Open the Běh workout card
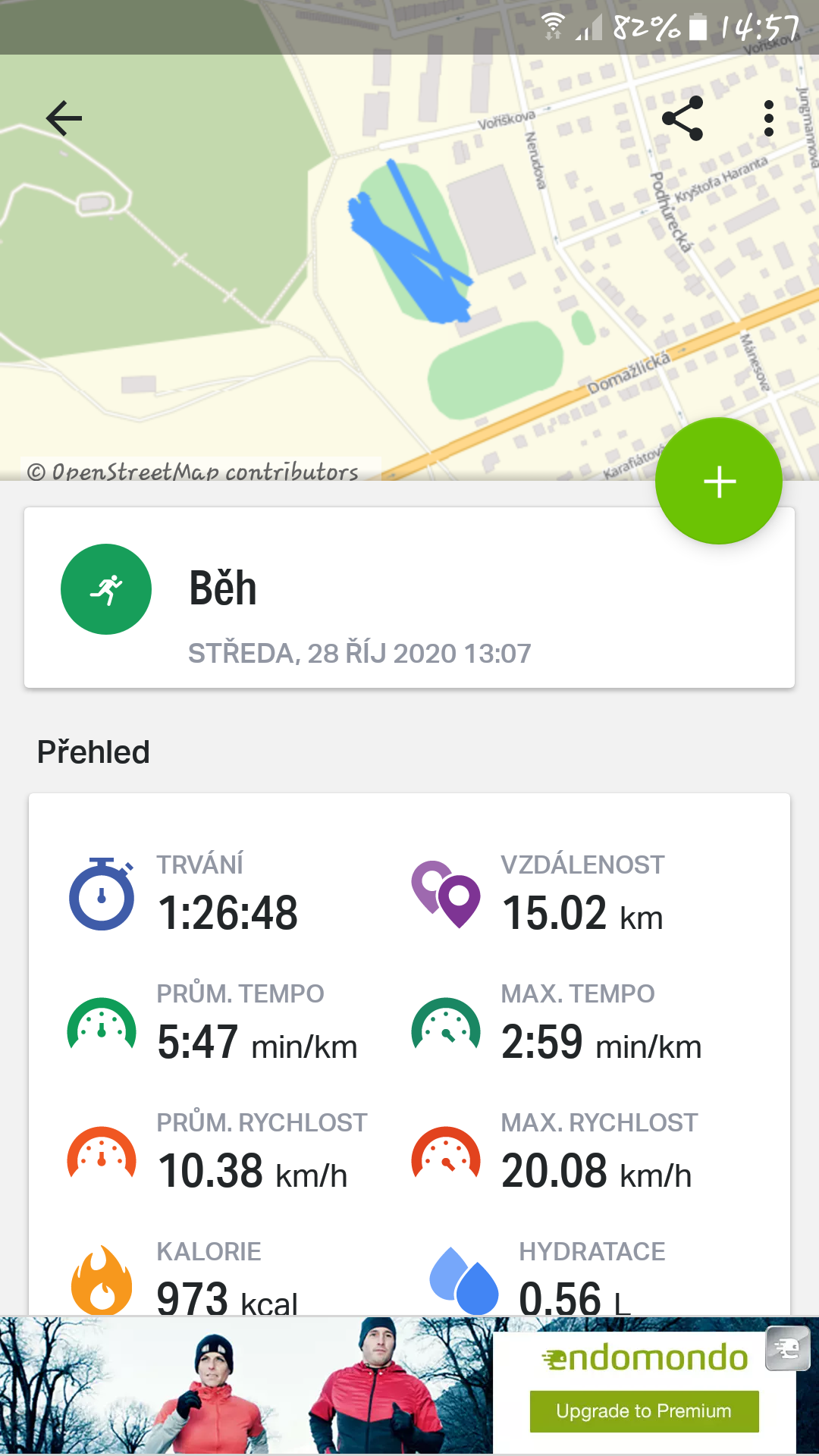Image resolution: width=819 pixels, height=1456 pixels. pyautogui.click(x=409, y=598)
